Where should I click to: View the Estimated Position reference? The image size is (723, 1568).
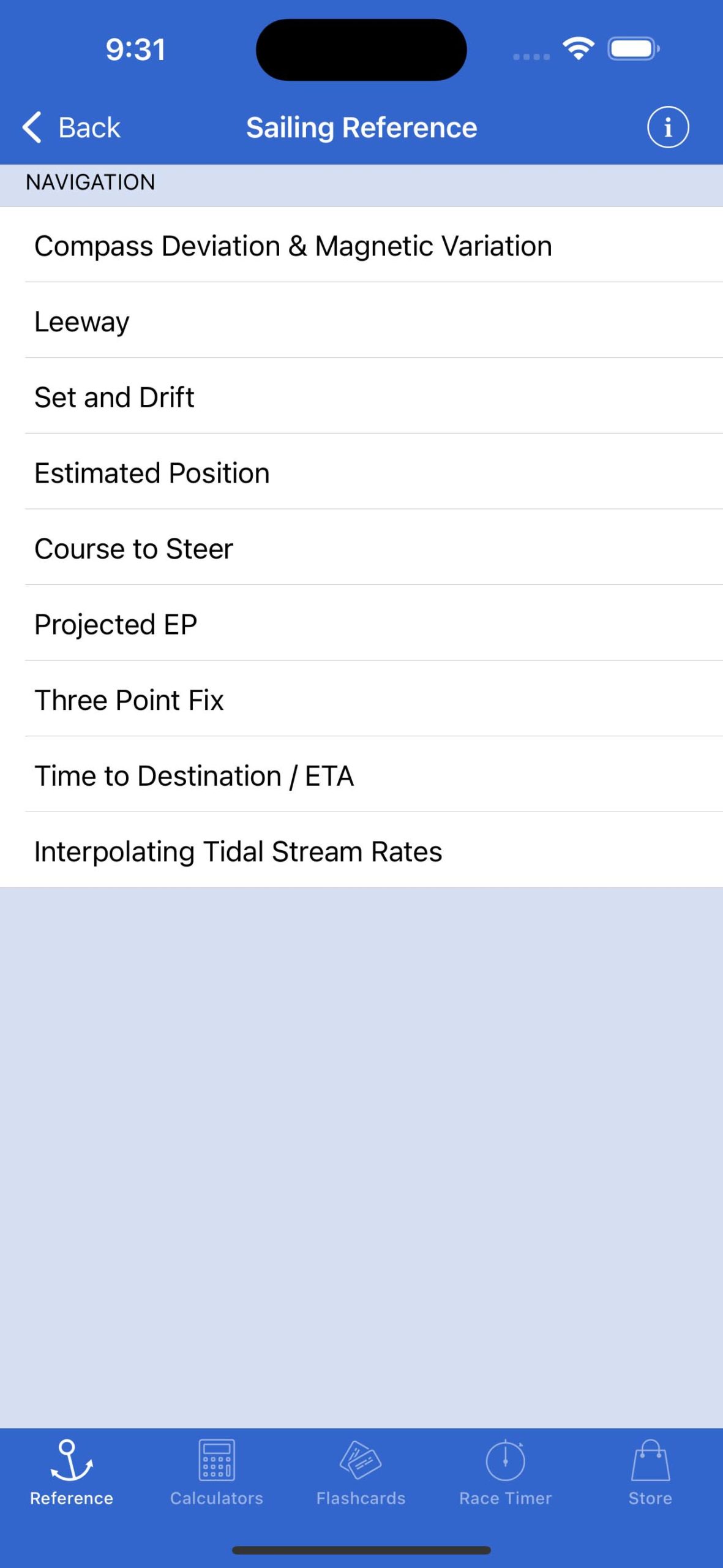tap(361, 472)
